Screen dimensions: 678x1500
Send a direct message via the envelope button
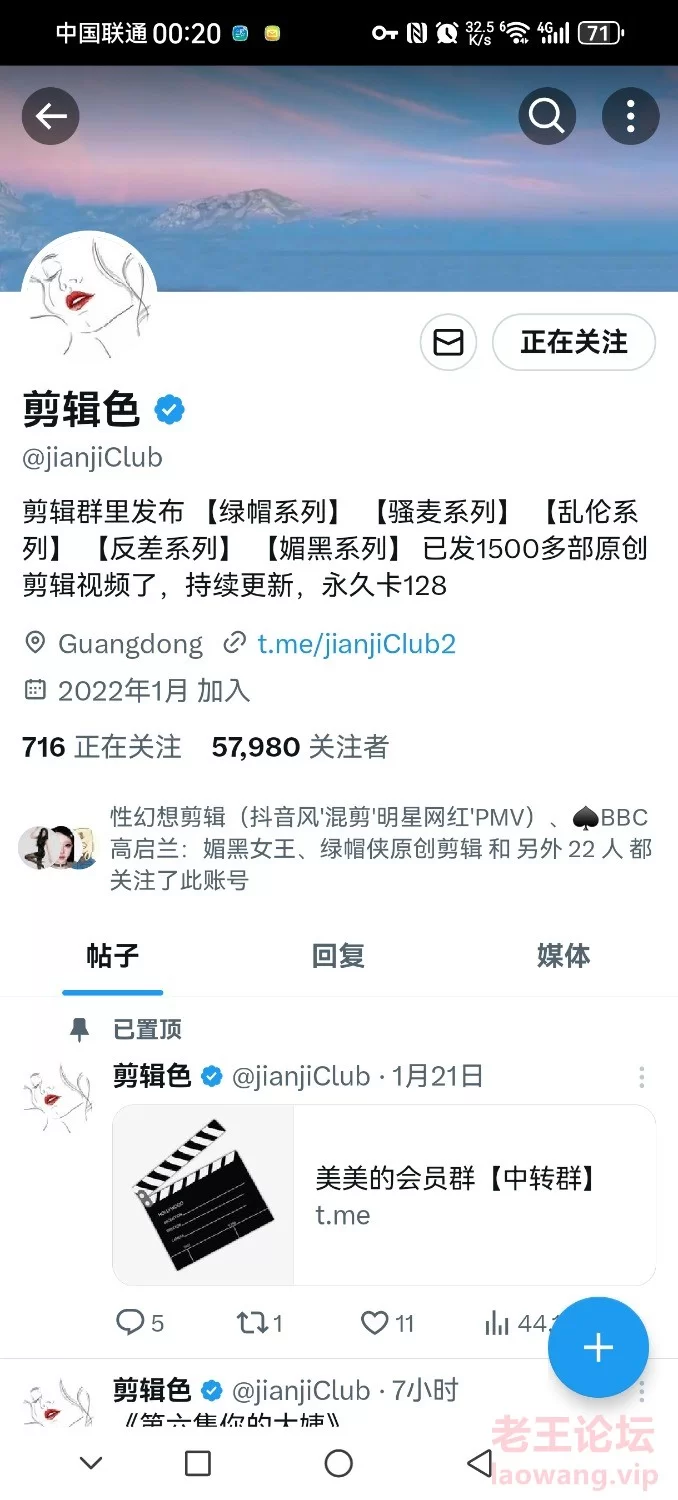pyautogui.click(x=448, y=343)
